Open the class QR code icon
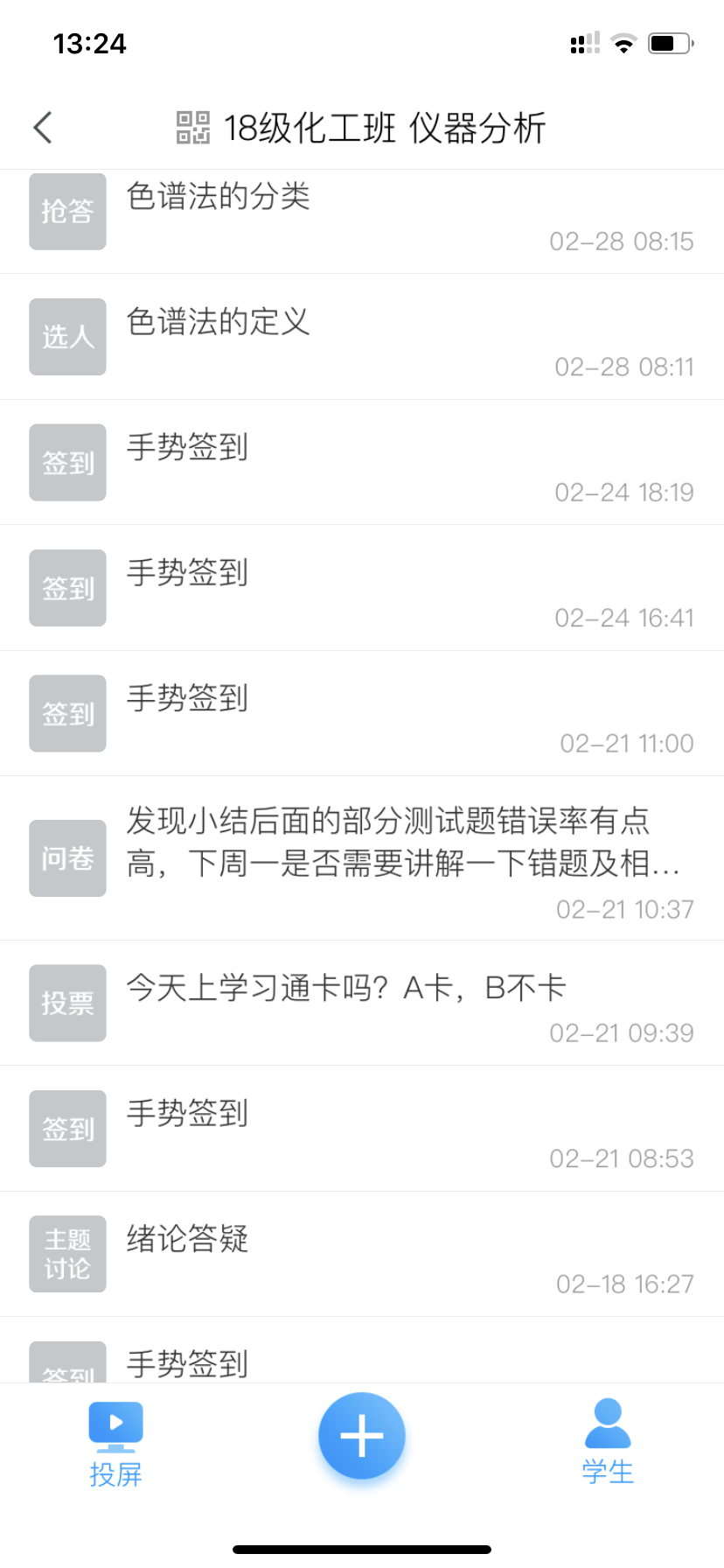This screenshot has height=1568, width=724. [x=193, y=128]
